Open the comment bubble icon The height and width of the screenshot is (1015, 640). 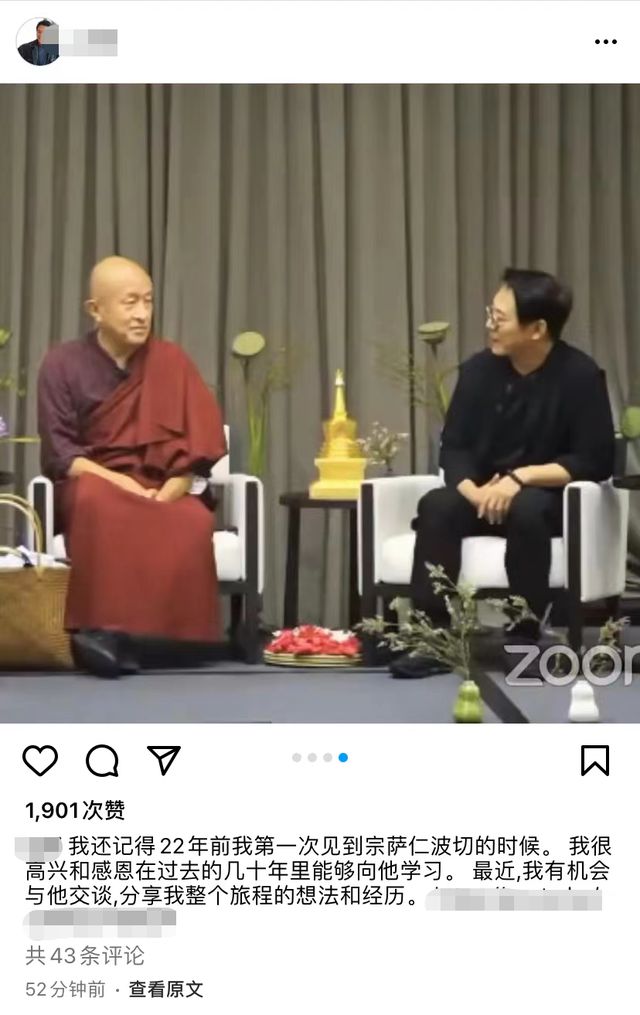[x=102, y=761]
